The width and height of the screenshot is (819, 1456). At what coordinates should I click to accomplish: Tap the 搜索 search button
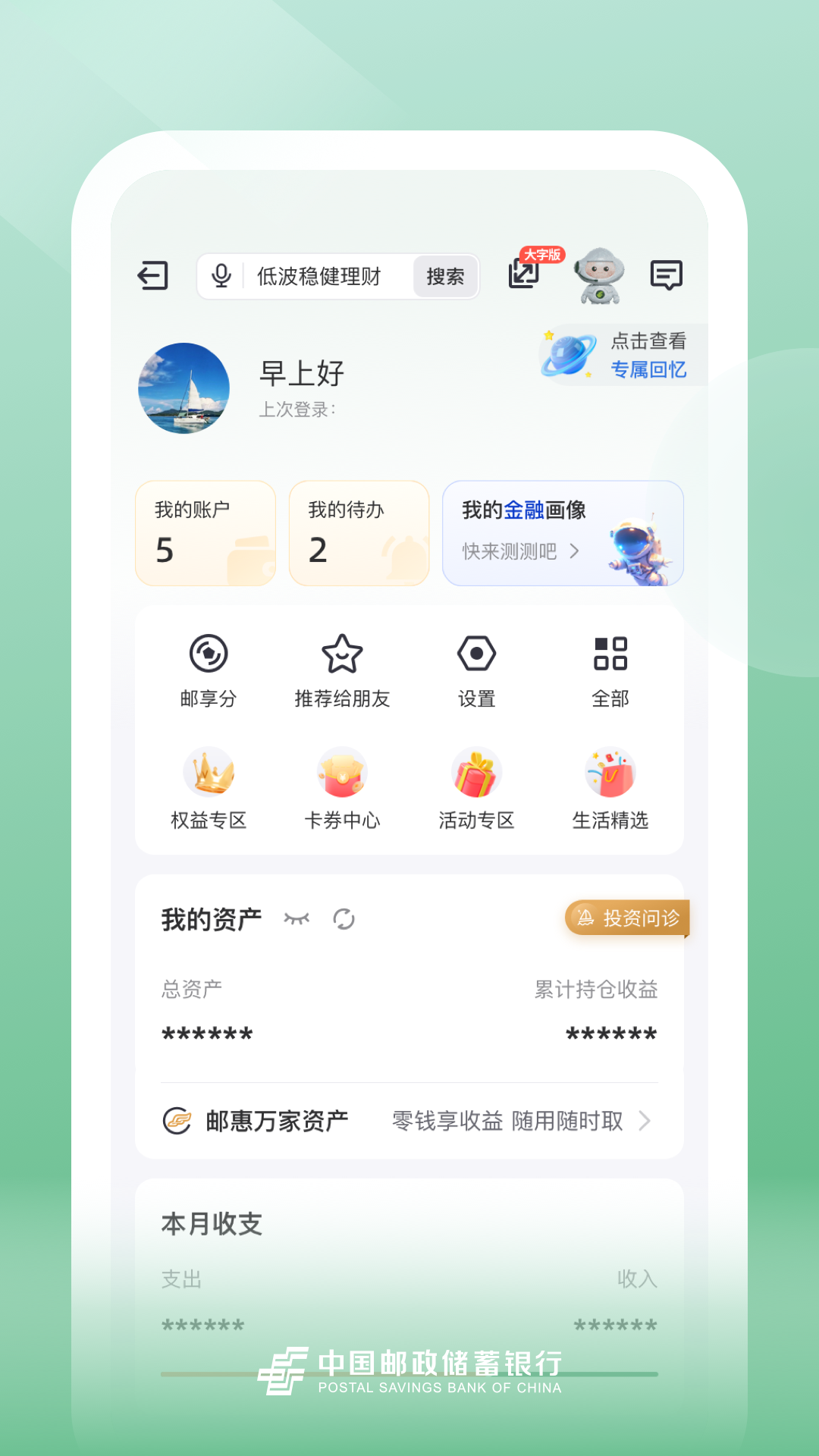(445, 276)
